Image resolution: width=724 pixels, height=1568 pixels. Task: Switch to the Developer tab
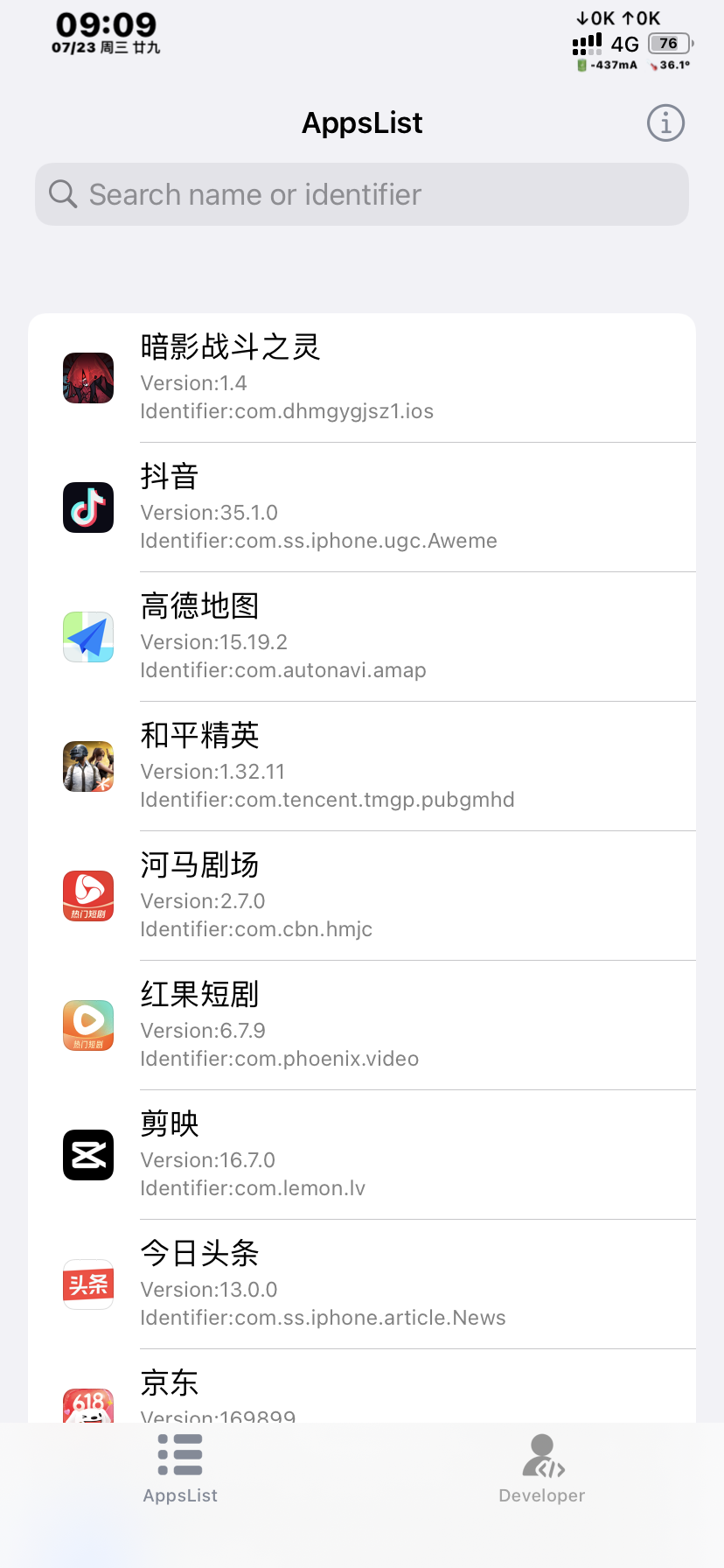tap(541, 1468)
